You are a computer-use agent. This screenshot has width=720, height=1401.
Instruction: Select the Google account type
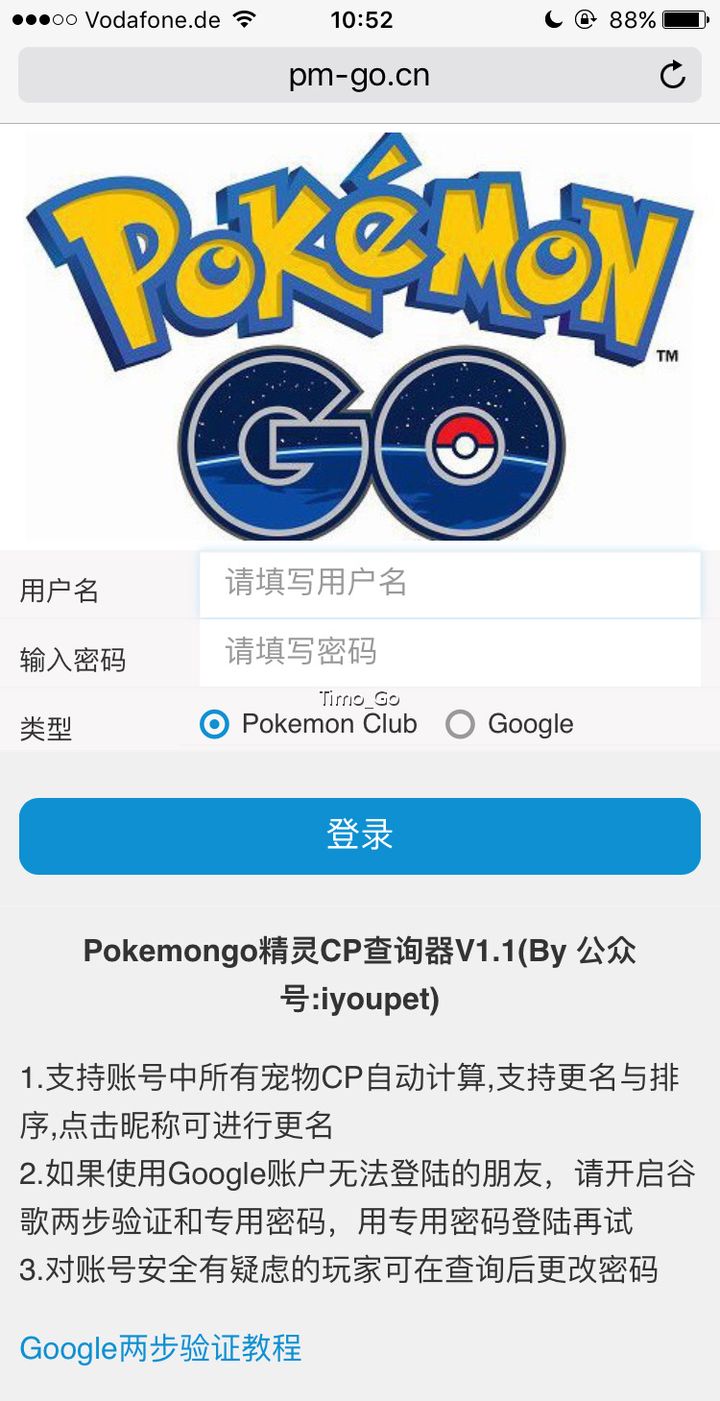pos(460,724)
